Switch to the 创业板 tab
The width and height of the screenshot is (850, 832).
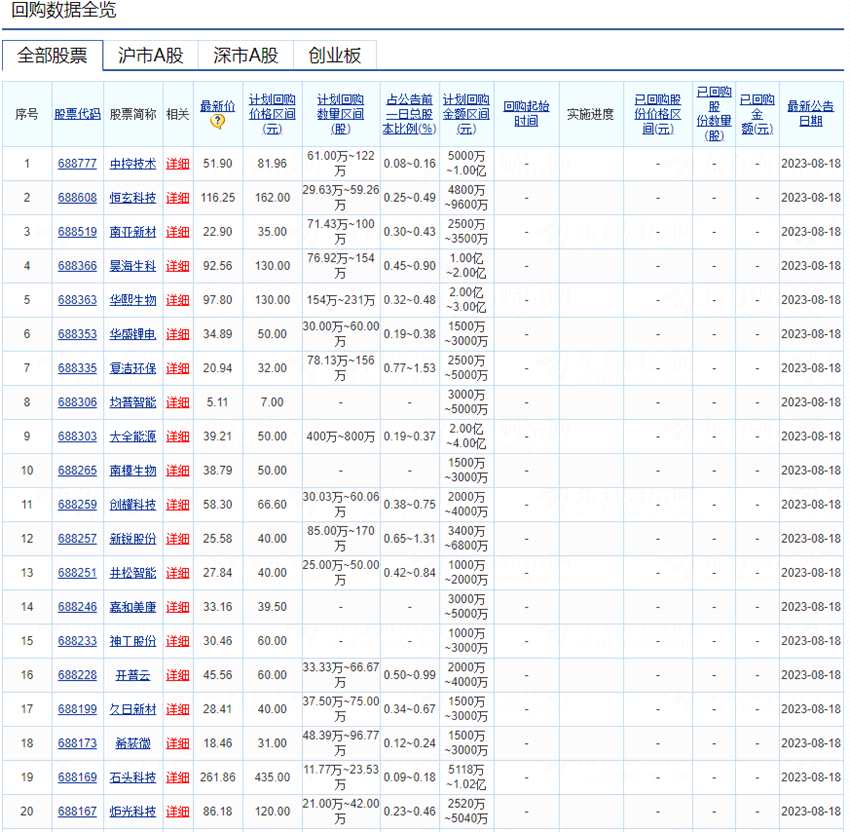click(335, 56)
